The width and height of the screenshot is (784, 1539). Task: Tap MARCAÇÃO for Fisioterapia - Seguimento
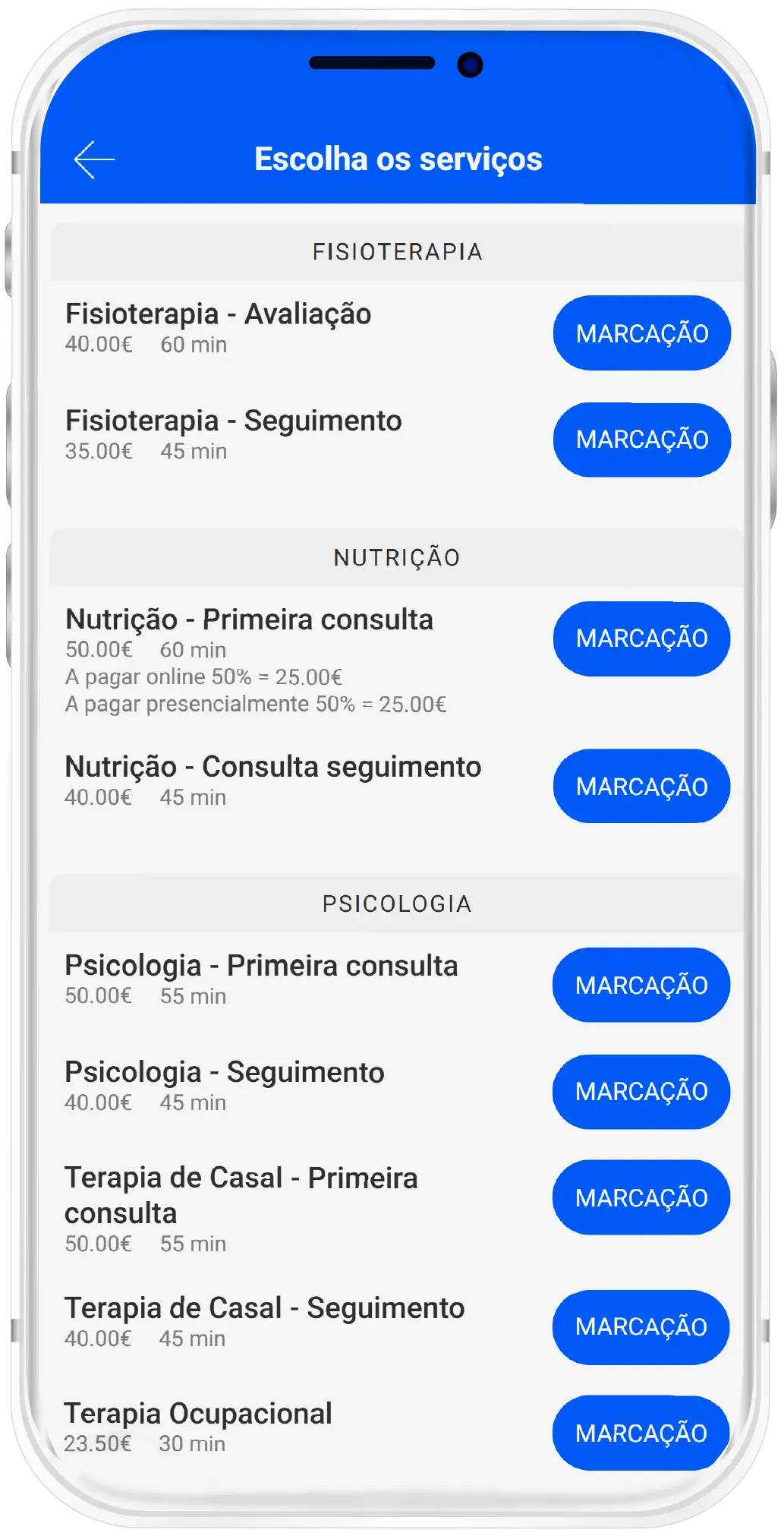tap(641, 440)
